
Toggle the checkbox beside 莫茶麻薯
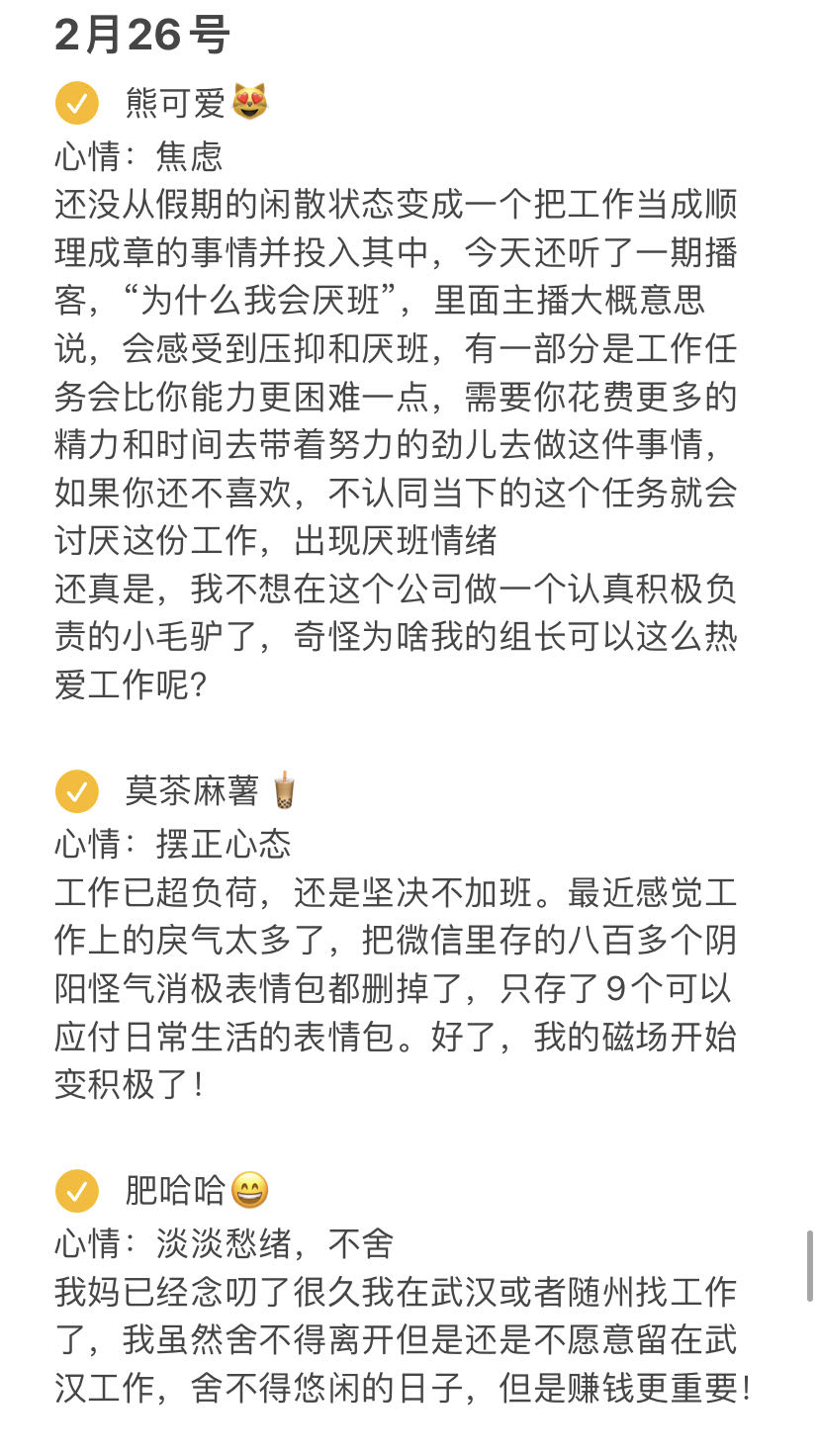[x=77, y=791]
